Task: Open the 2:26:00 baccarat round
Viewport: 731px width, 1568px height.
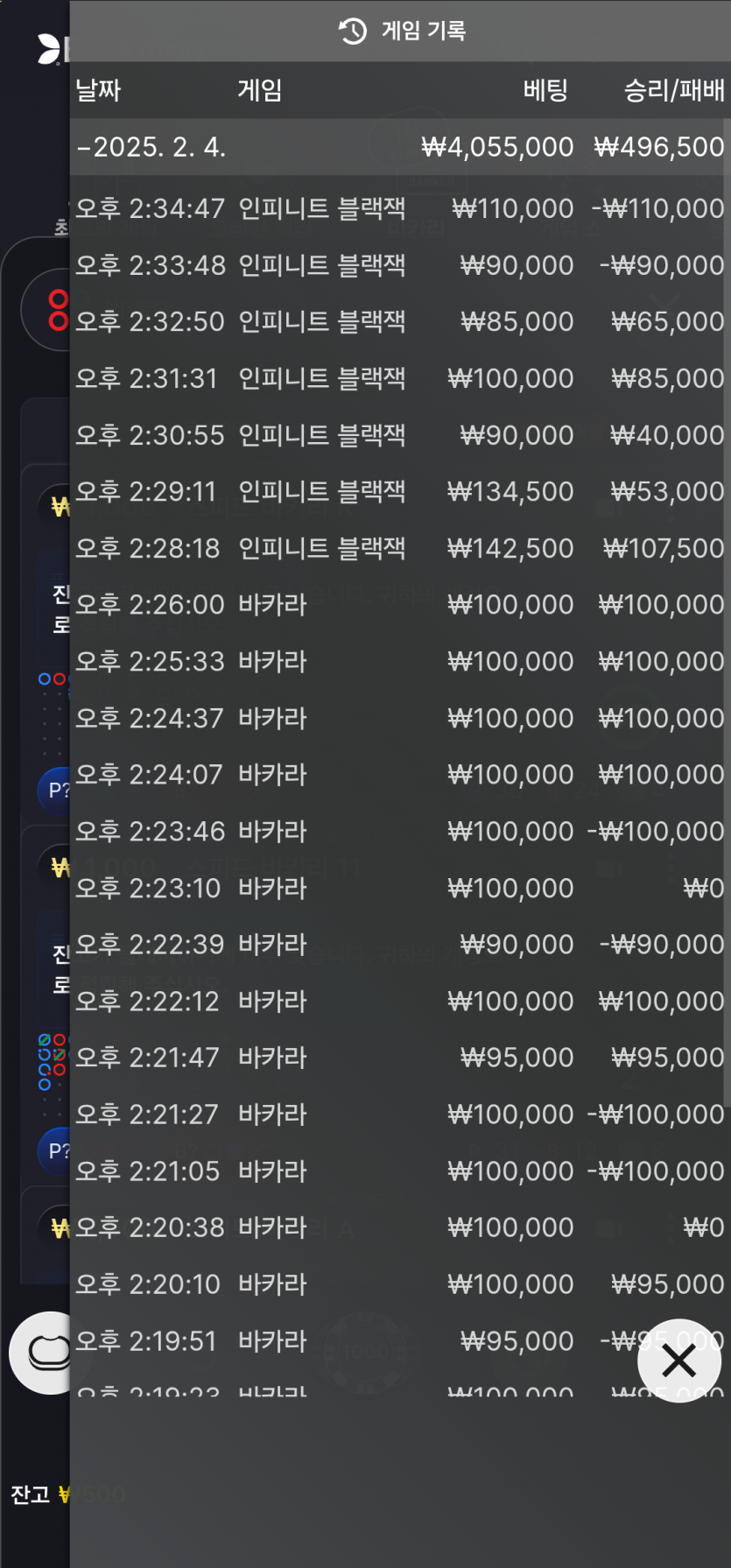Action: point(398,604)
